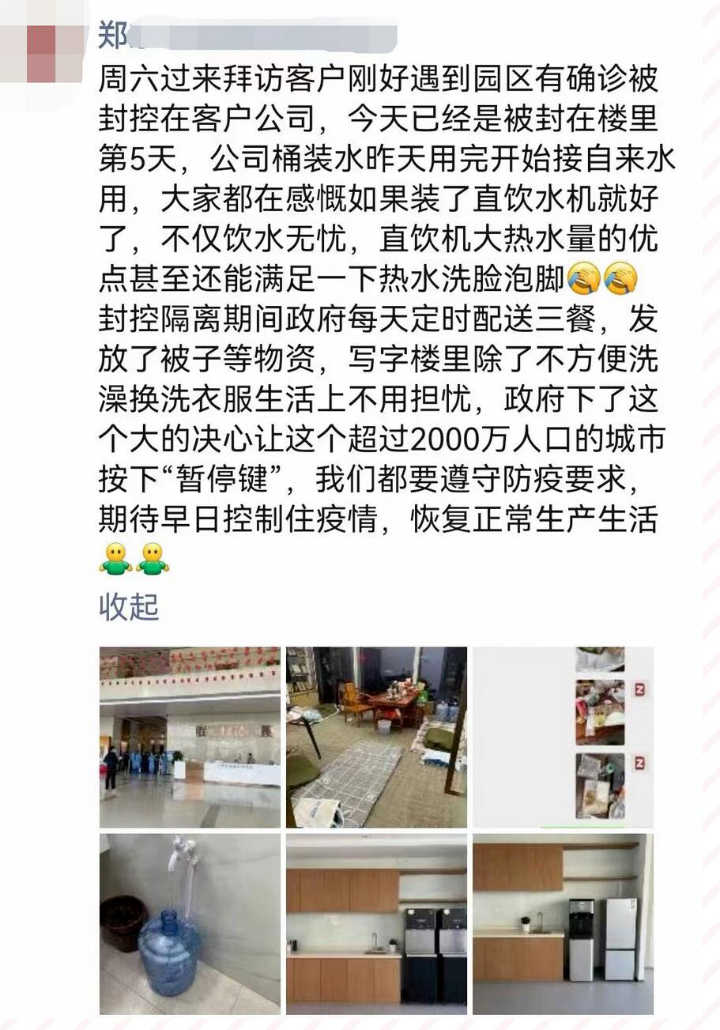Open the profile of poster 郑

point(113,35)
